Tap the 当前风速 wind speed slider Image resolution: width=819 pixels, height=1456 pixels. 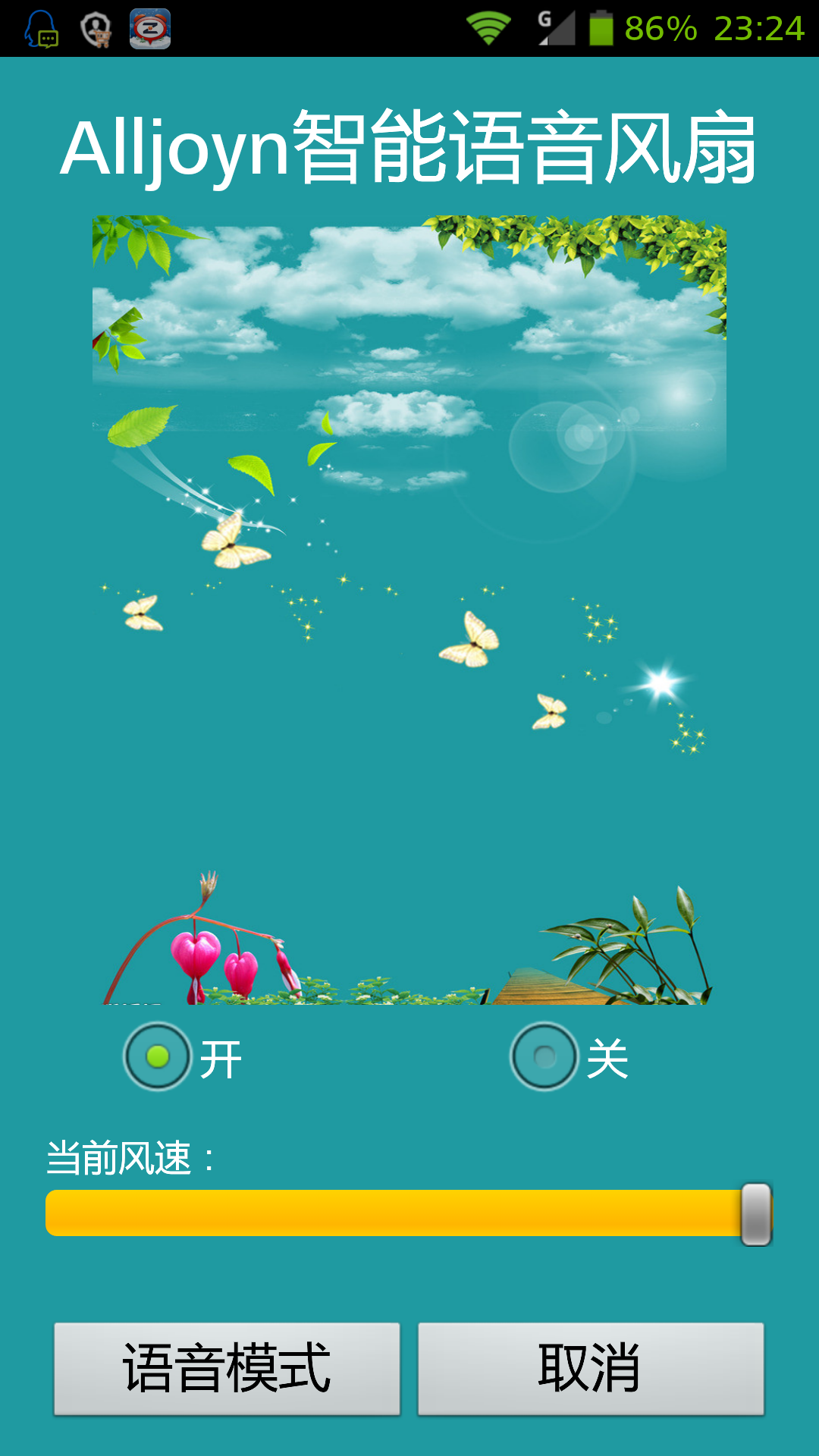pyautogui.click(x=408, y=1213)
